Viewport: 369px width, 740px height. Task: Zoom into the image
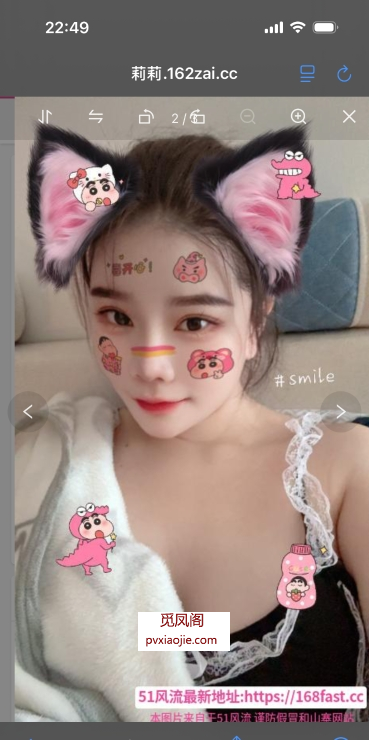coord(298,116)
